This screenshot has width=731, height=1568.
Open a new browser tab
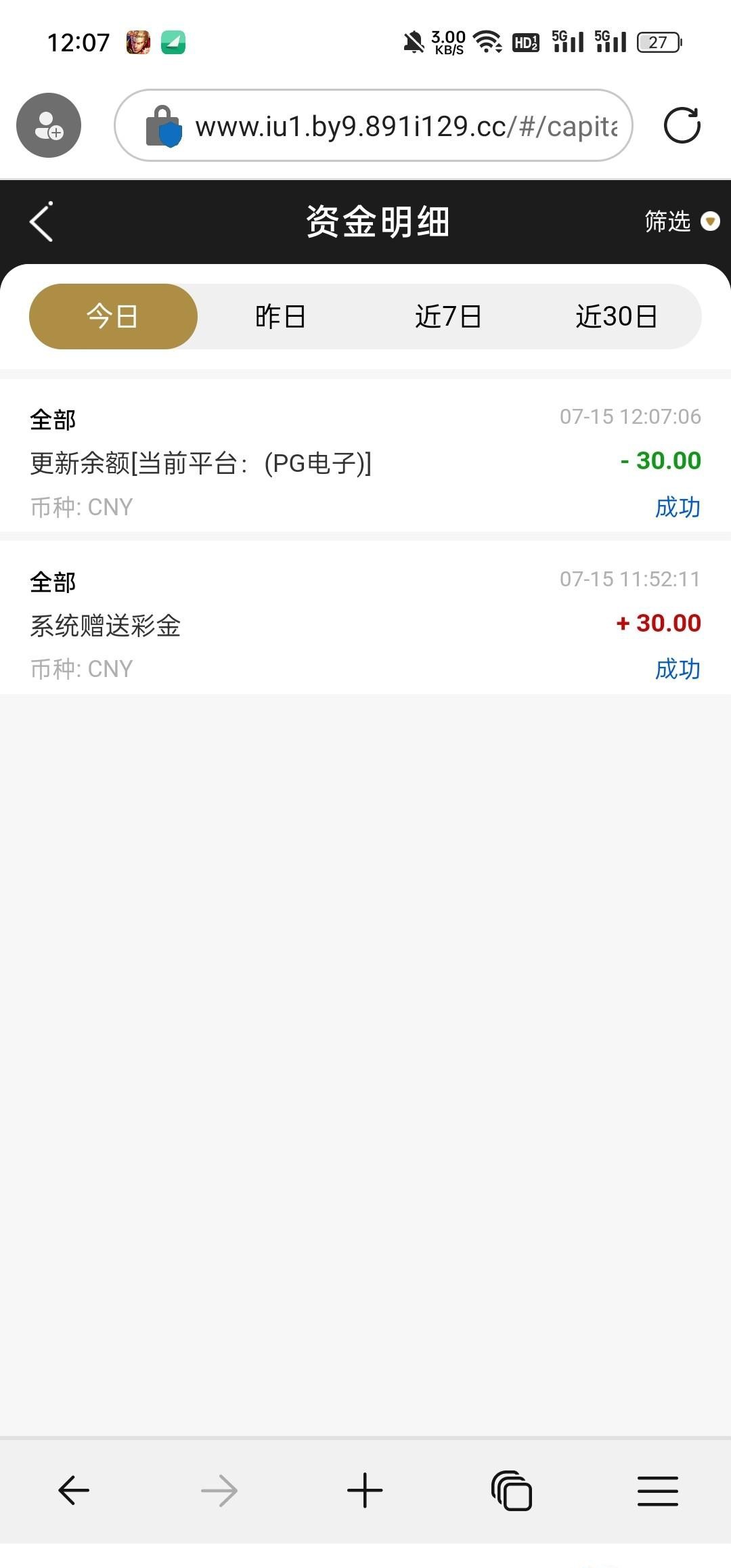pos(365,1491)
